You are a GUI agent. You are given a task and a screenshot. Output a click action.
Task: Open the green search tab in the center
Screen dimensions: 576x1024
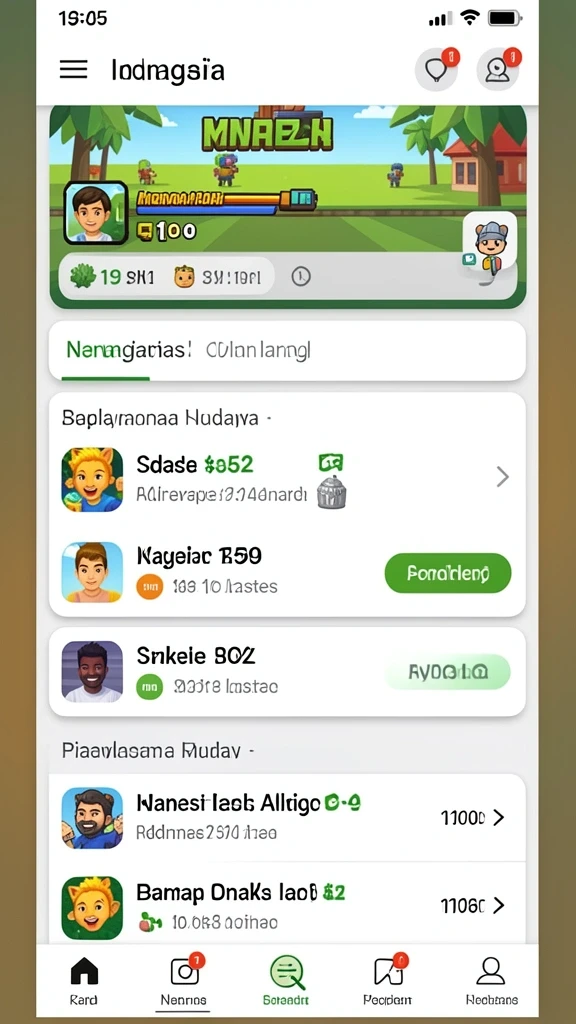[x=287, y=980]
